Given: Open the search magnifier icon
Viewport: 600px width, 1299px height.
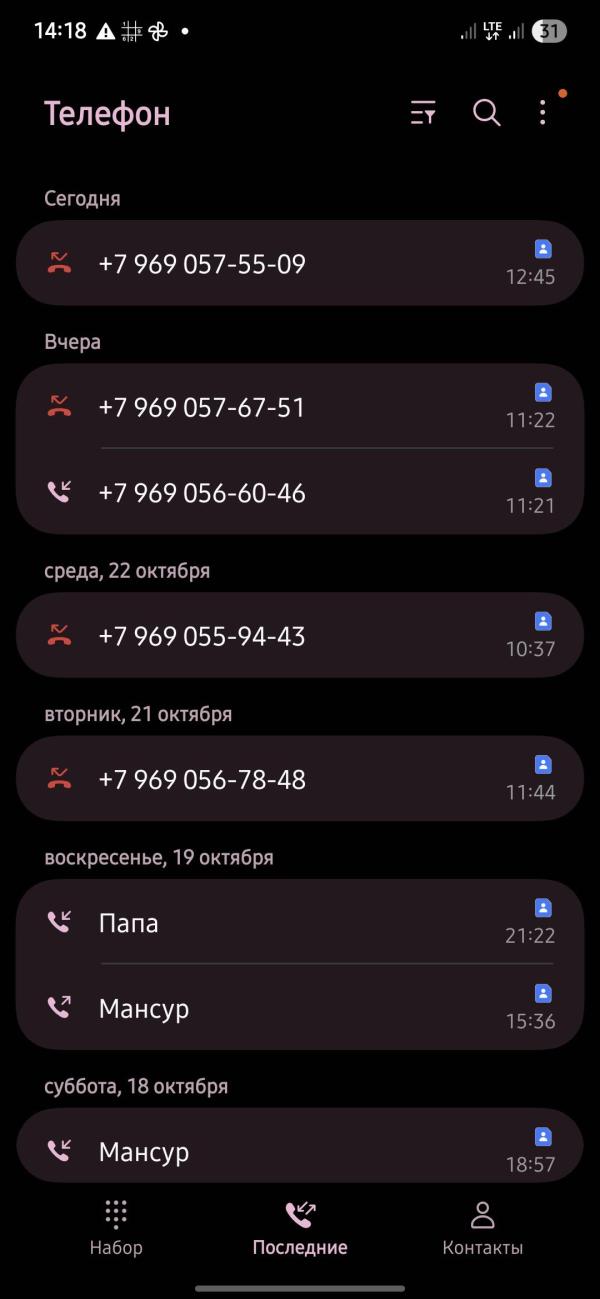Looking at the screenshot, I should click(x=487, y=113).
